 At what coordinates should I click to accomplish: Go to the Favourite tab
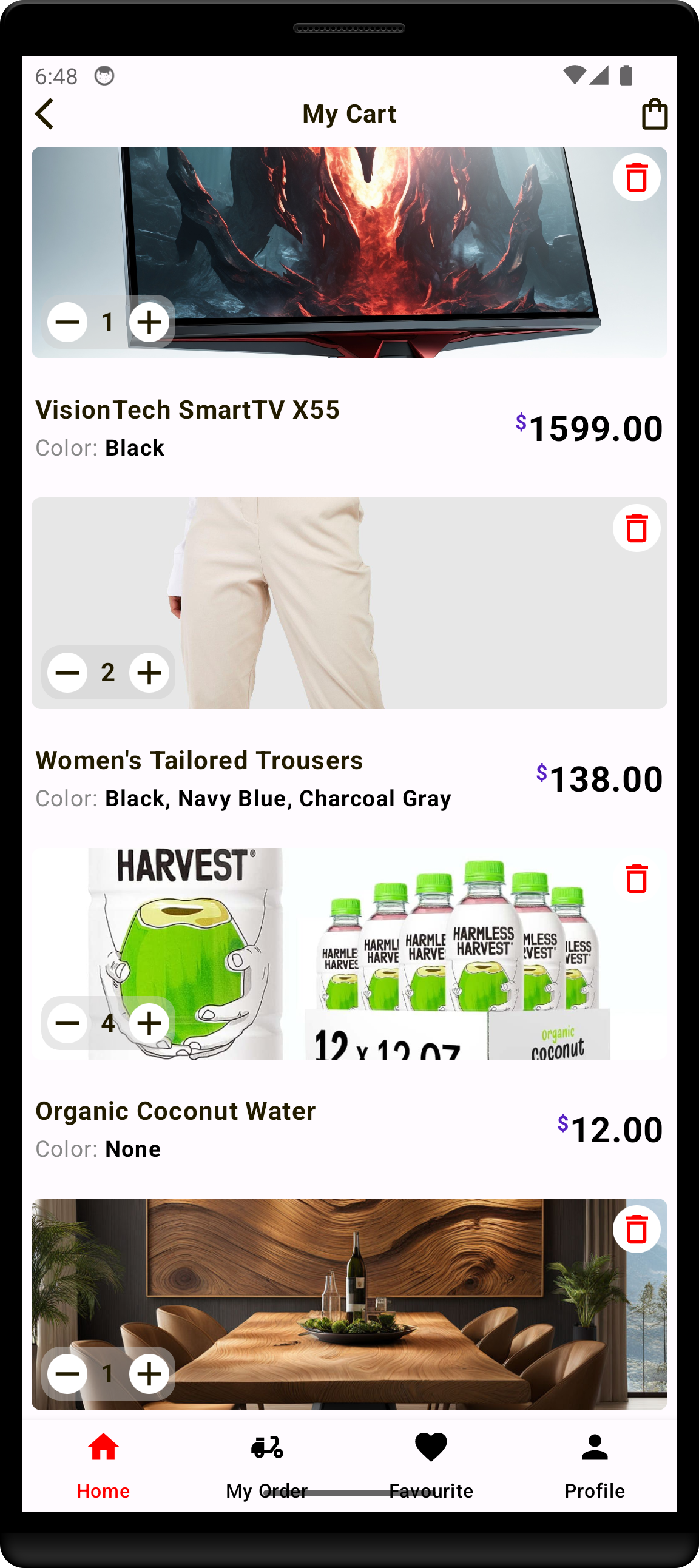point(431,1465)
